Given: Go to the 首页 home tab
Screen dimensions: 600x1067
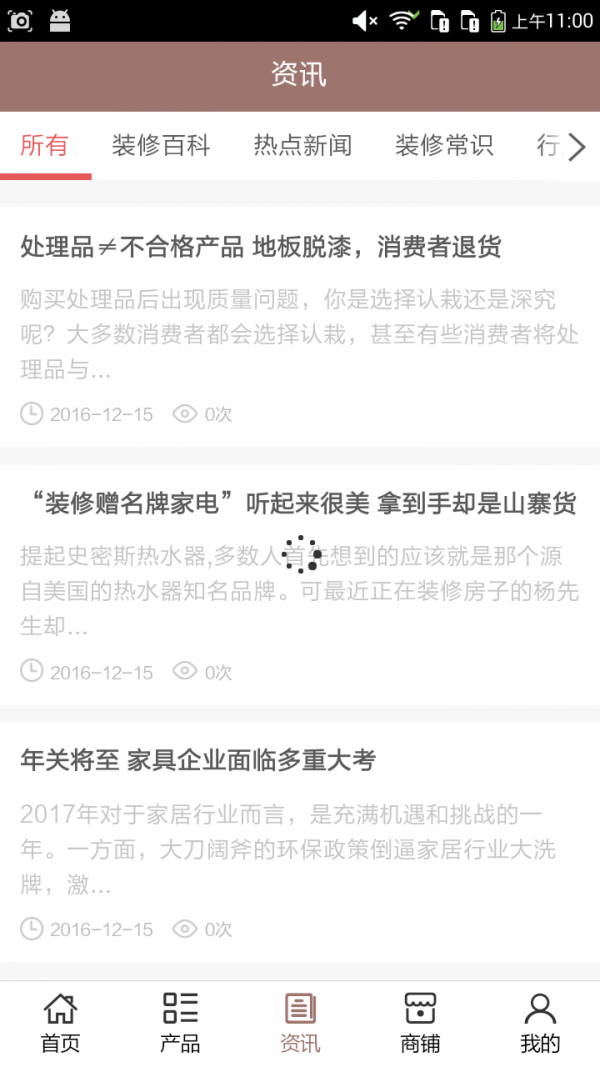Looking at the screenshot, I should [60, 1023].
